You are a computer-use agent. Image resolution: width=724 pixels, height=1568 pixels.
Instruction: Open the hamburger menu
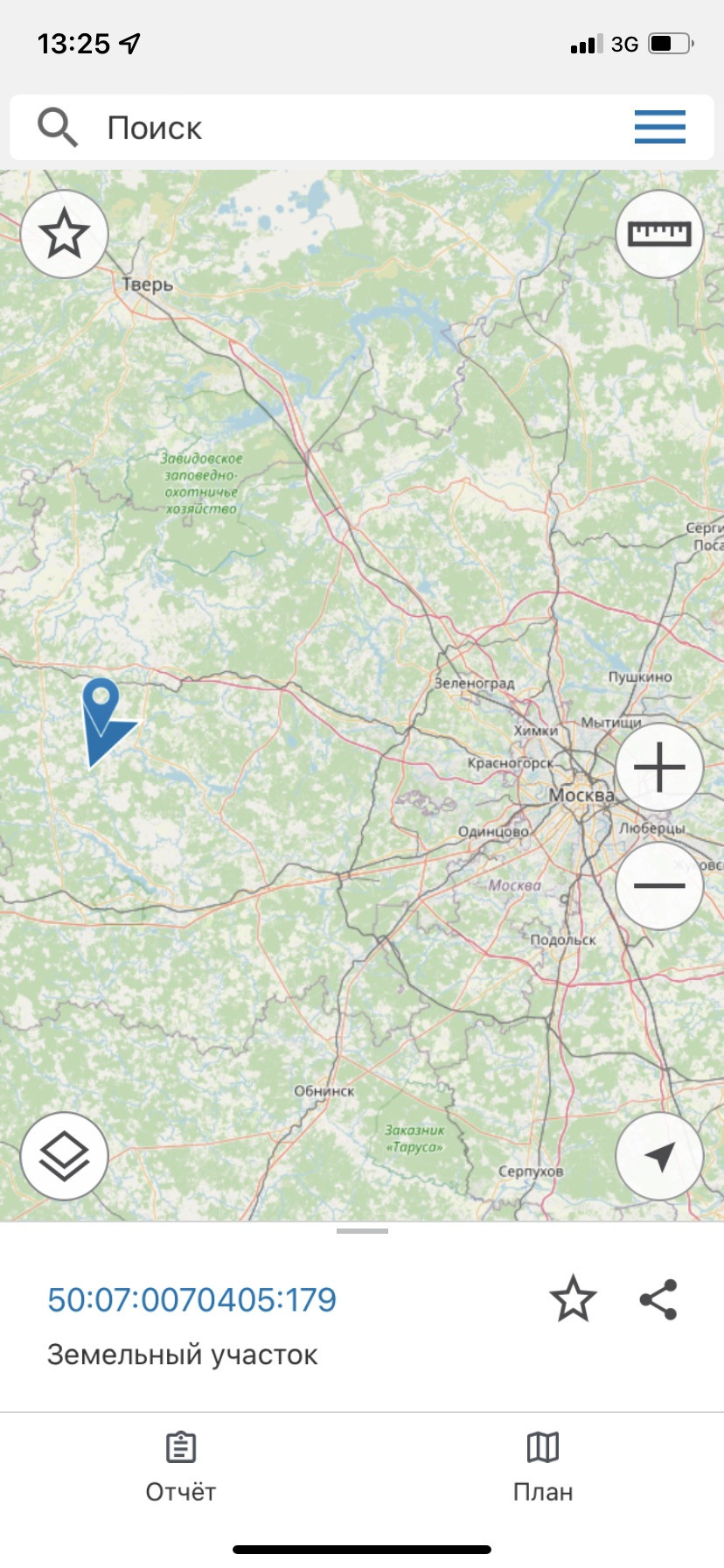pos(659,128)
